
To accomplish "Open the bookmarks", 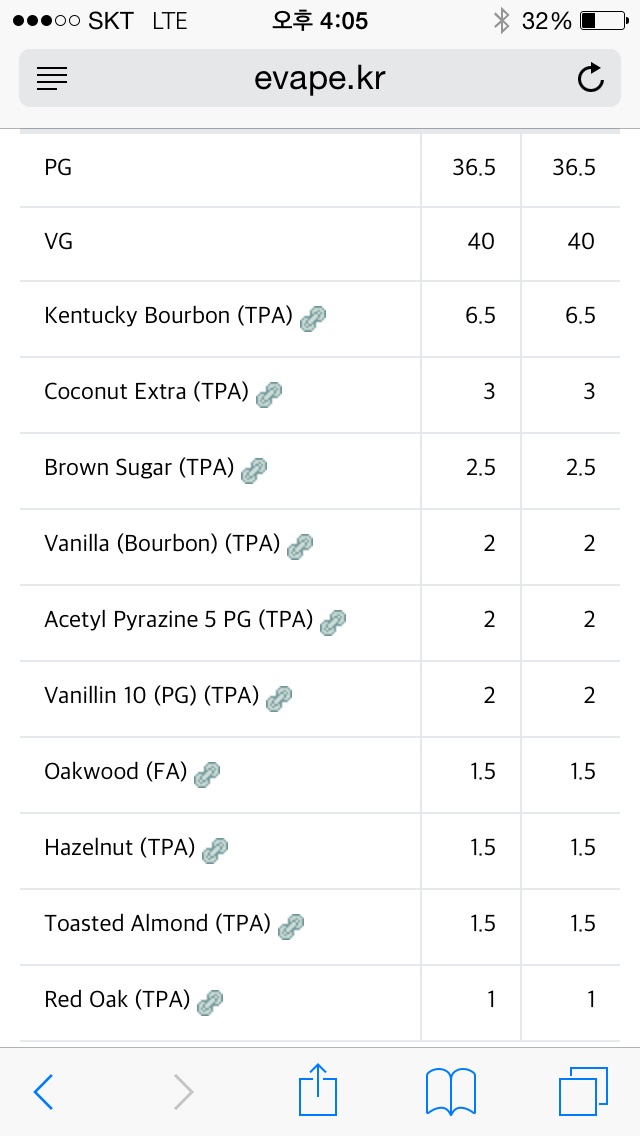I will click(x=451, y=1092).
